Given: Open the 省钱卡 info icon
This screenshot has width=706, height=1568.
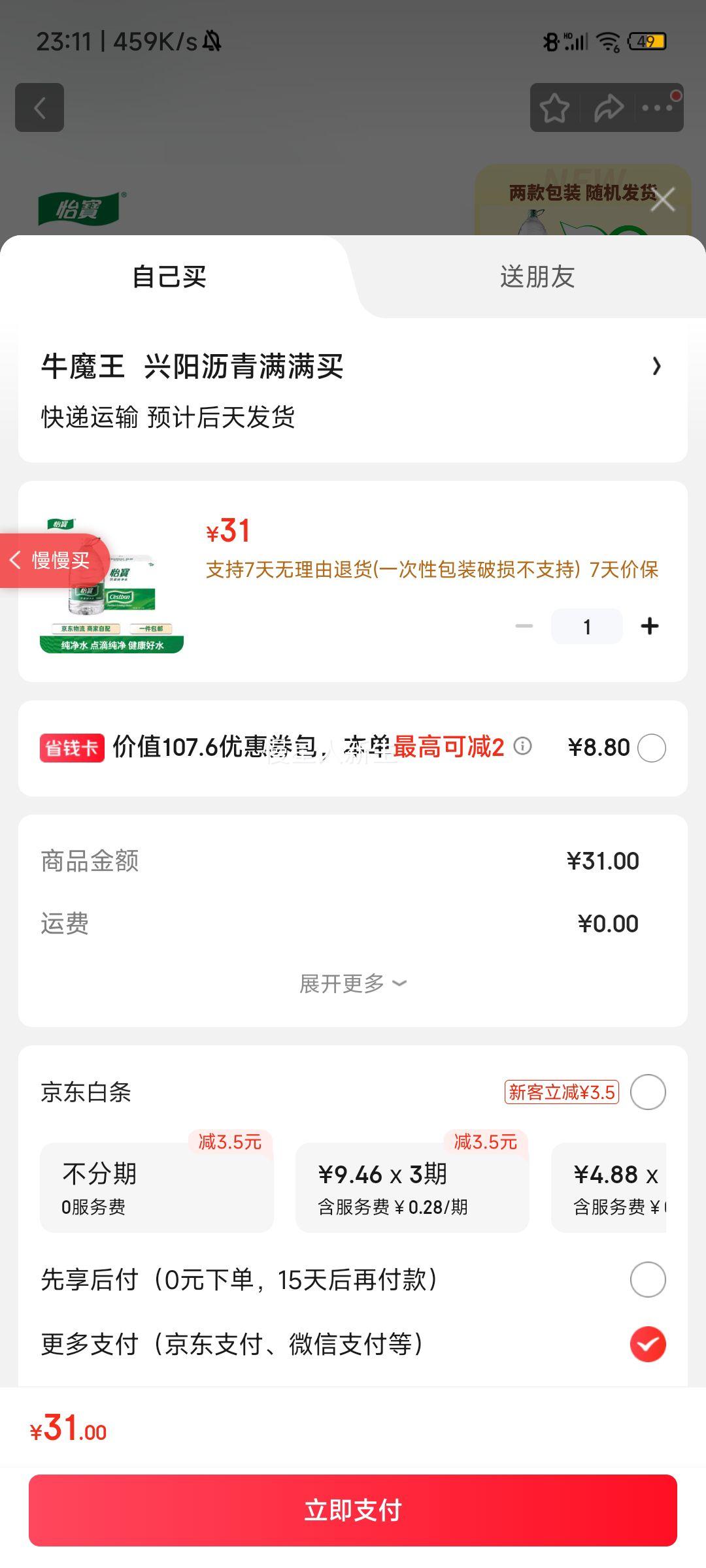Looking at the screenshot, I should click(x=522, y=746).
